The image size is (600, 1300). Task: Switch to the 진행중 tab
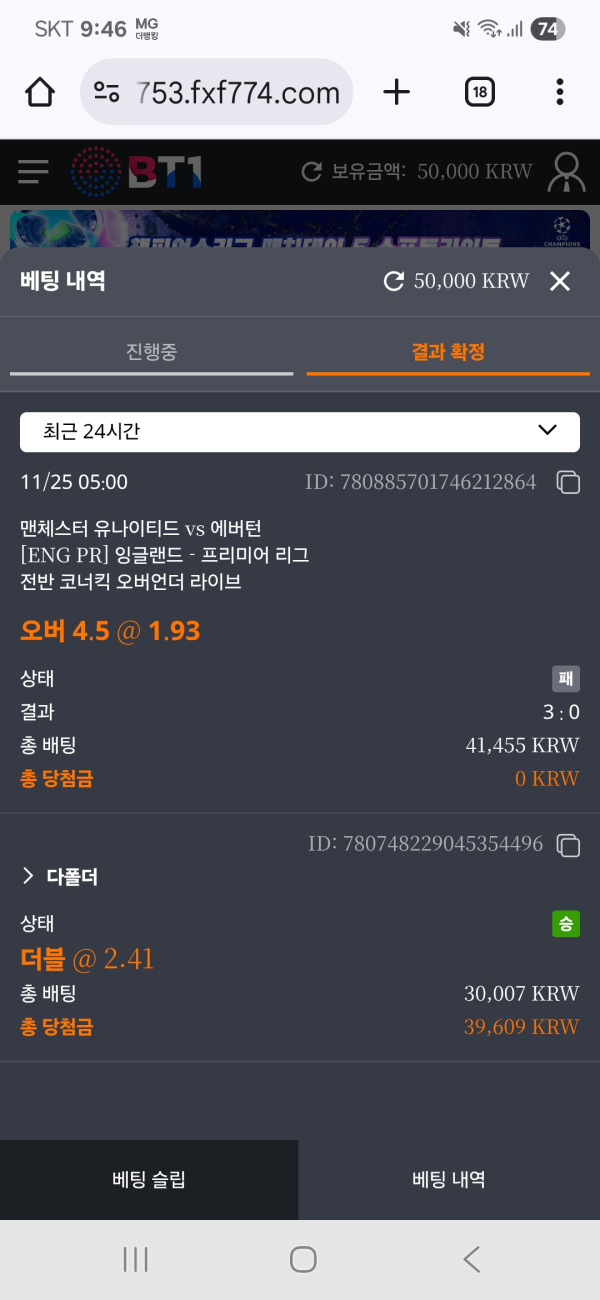(x=152, y=352)
